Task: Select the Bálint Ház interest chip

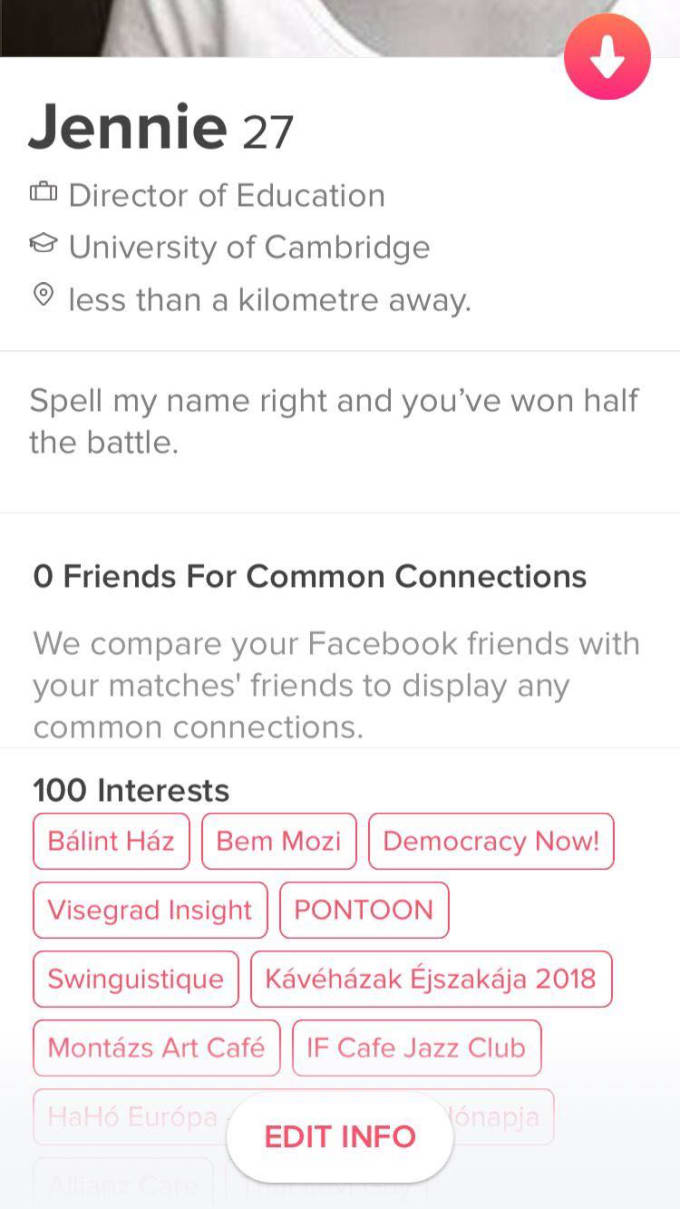Action: tap(111, 841)
